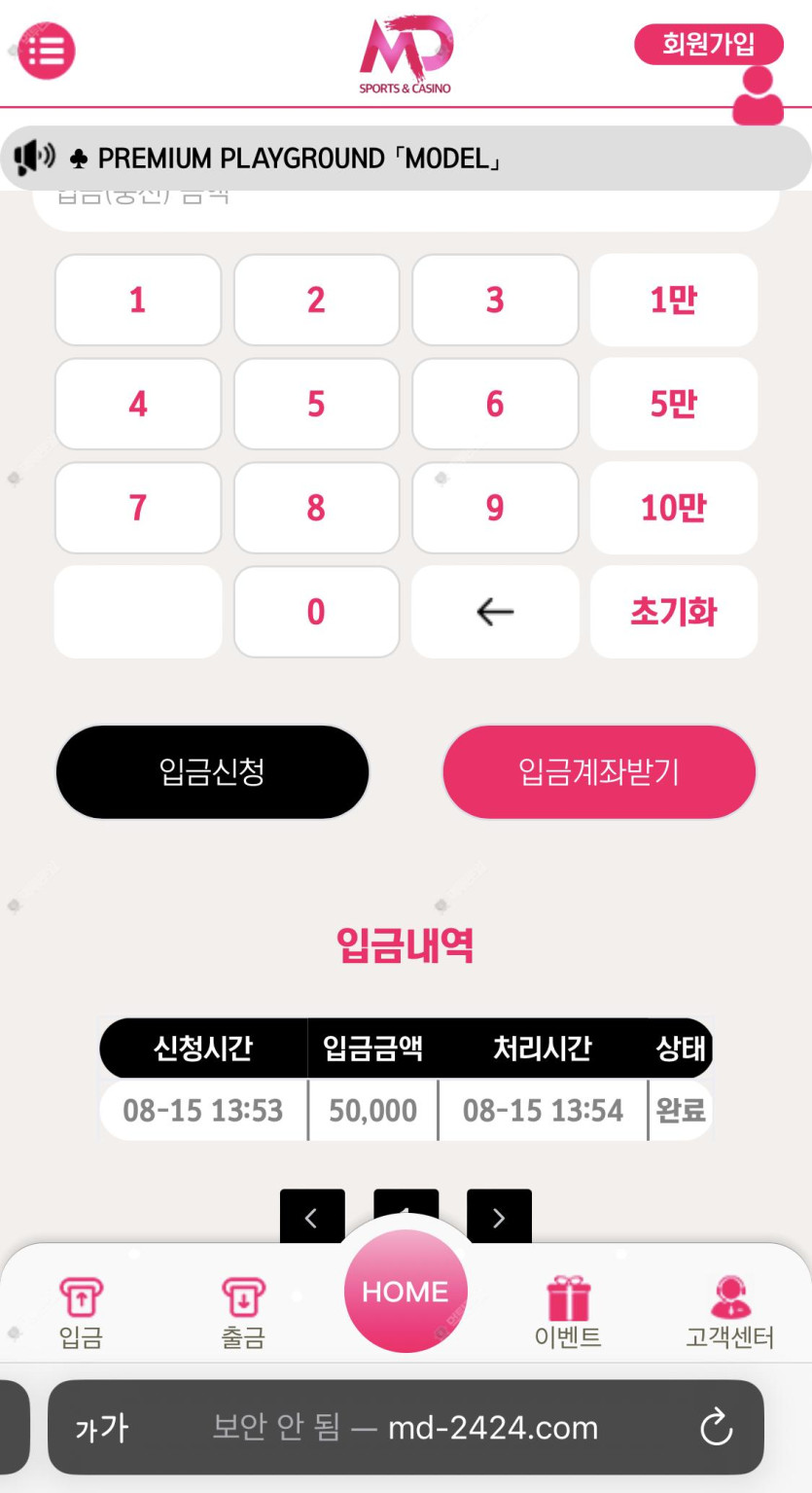Add 1만 to the deposit amount
Viewport: 812px width, 1493px height.
point(673,300)
